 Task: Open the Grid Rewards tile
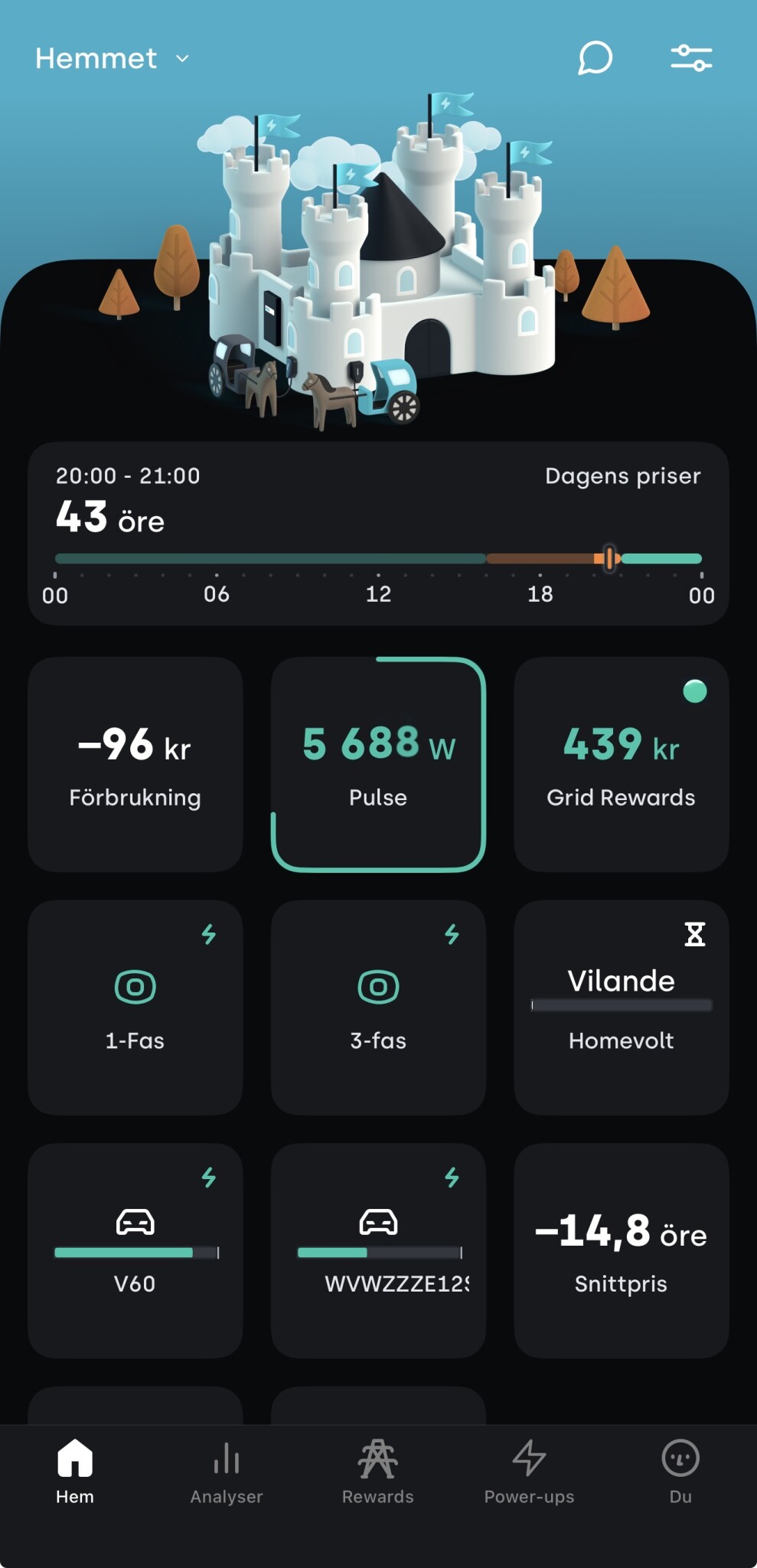[x=621, y=764]
